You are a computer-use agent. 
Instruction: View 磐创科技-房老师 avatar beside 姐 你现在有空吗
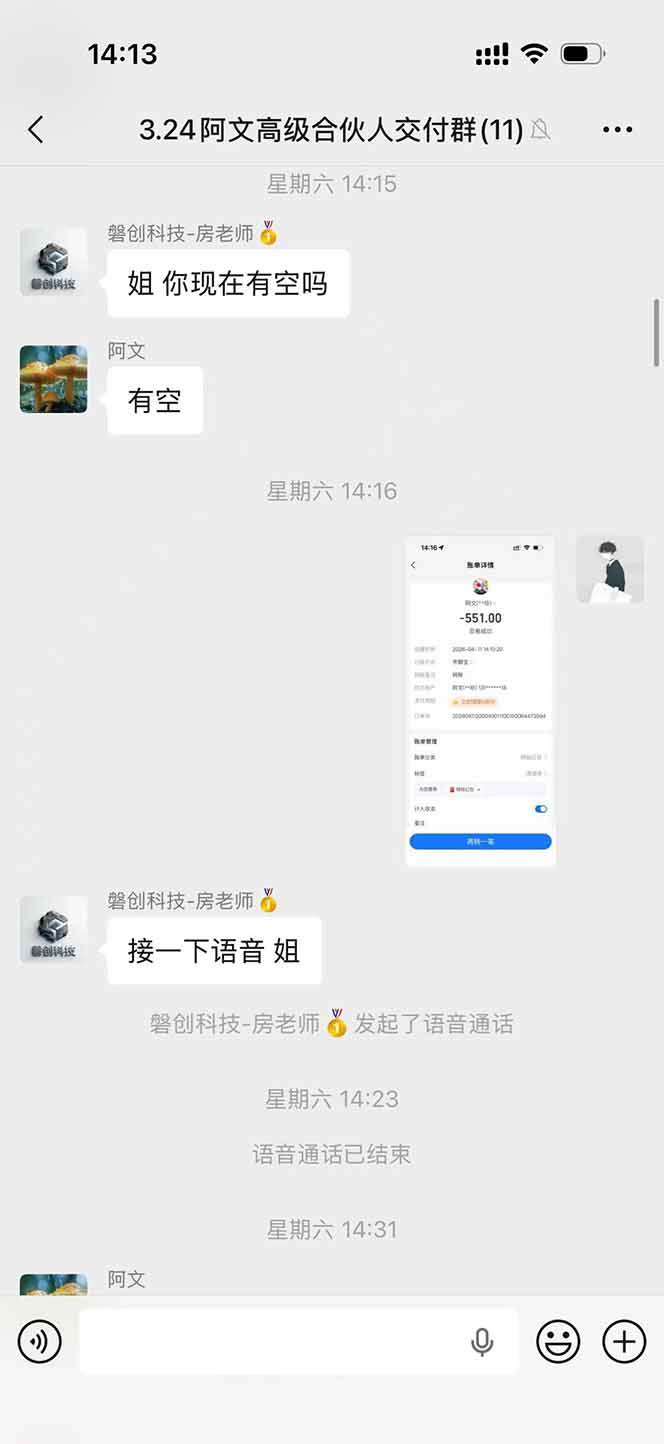(54, 262)
